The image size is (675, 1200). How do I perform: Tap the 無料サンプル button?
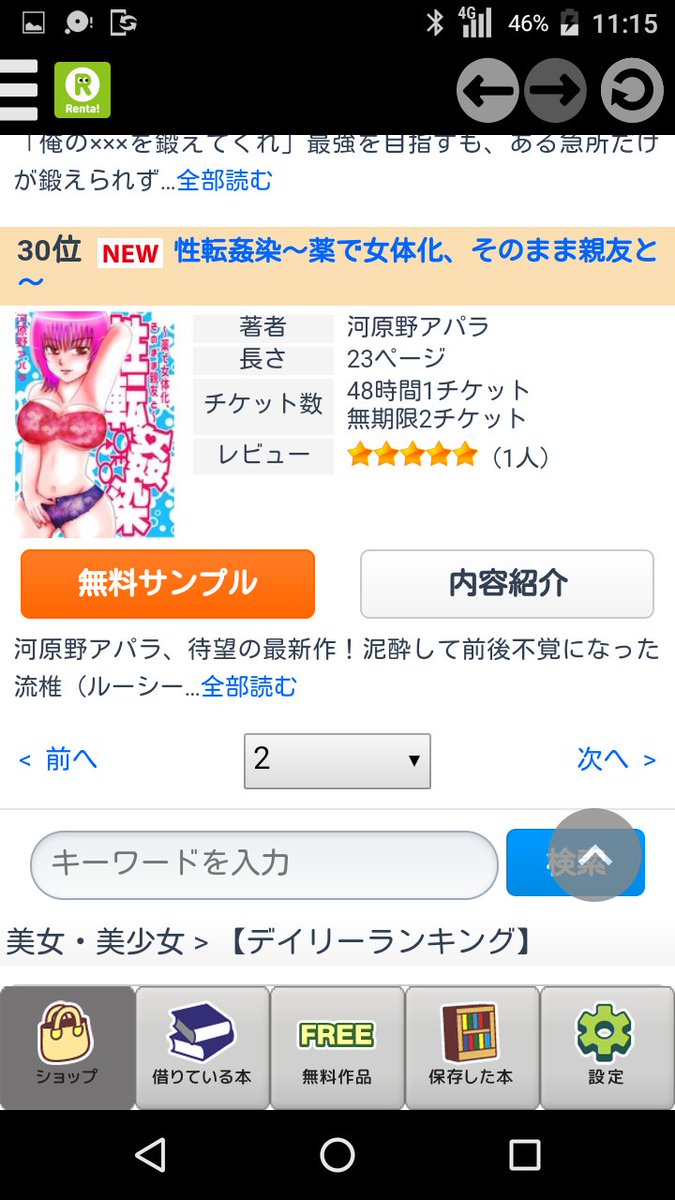coord(168,583)
